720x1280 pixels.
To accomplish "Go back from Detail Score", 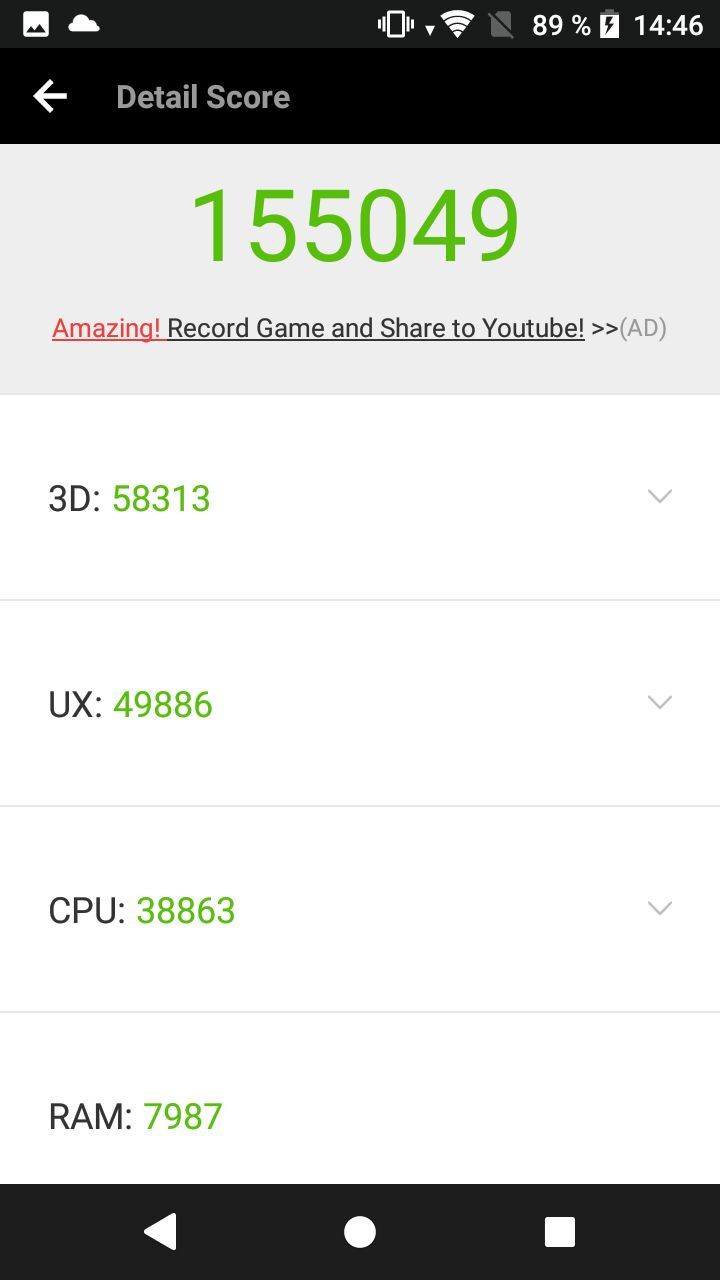I will [x=50, y=97].
